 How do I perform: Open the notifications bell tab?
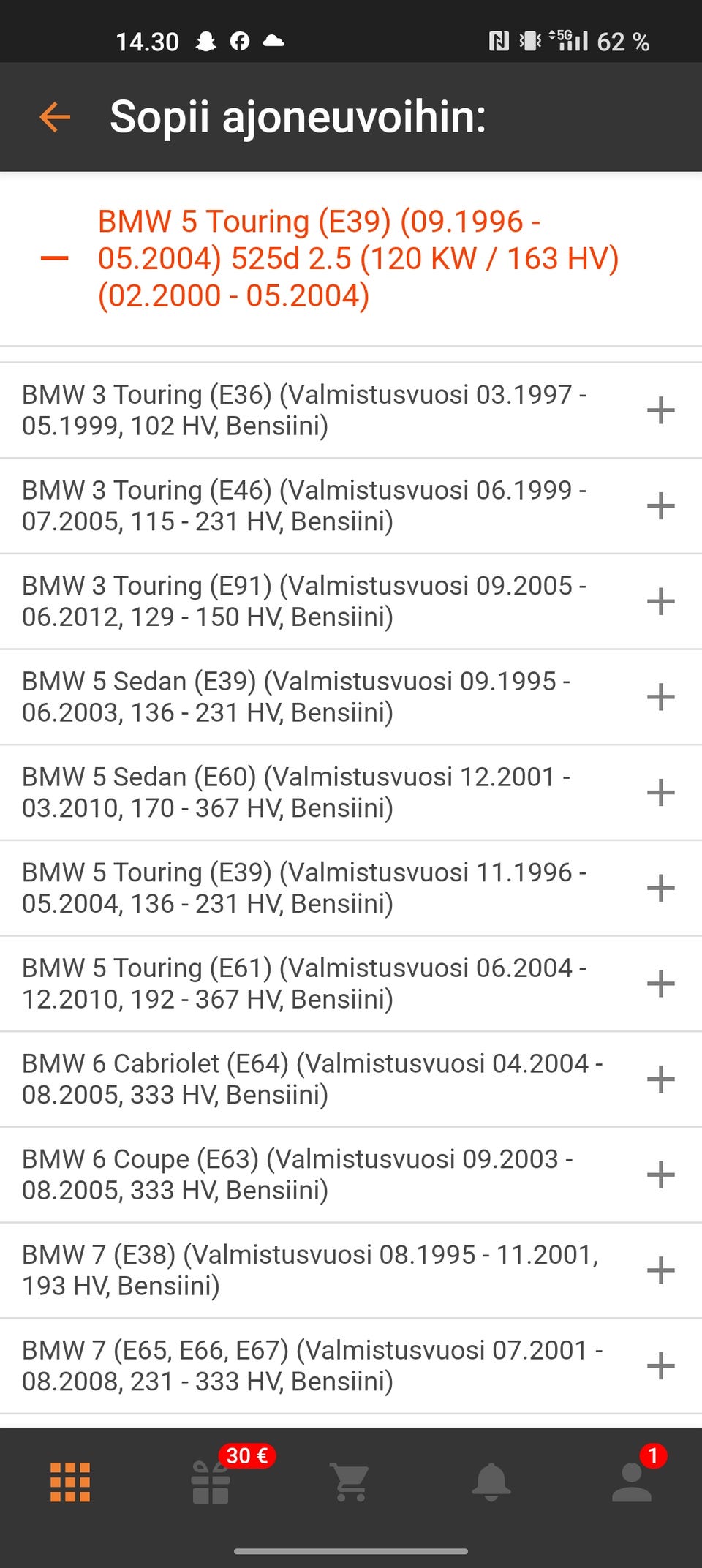[491, 1482]
